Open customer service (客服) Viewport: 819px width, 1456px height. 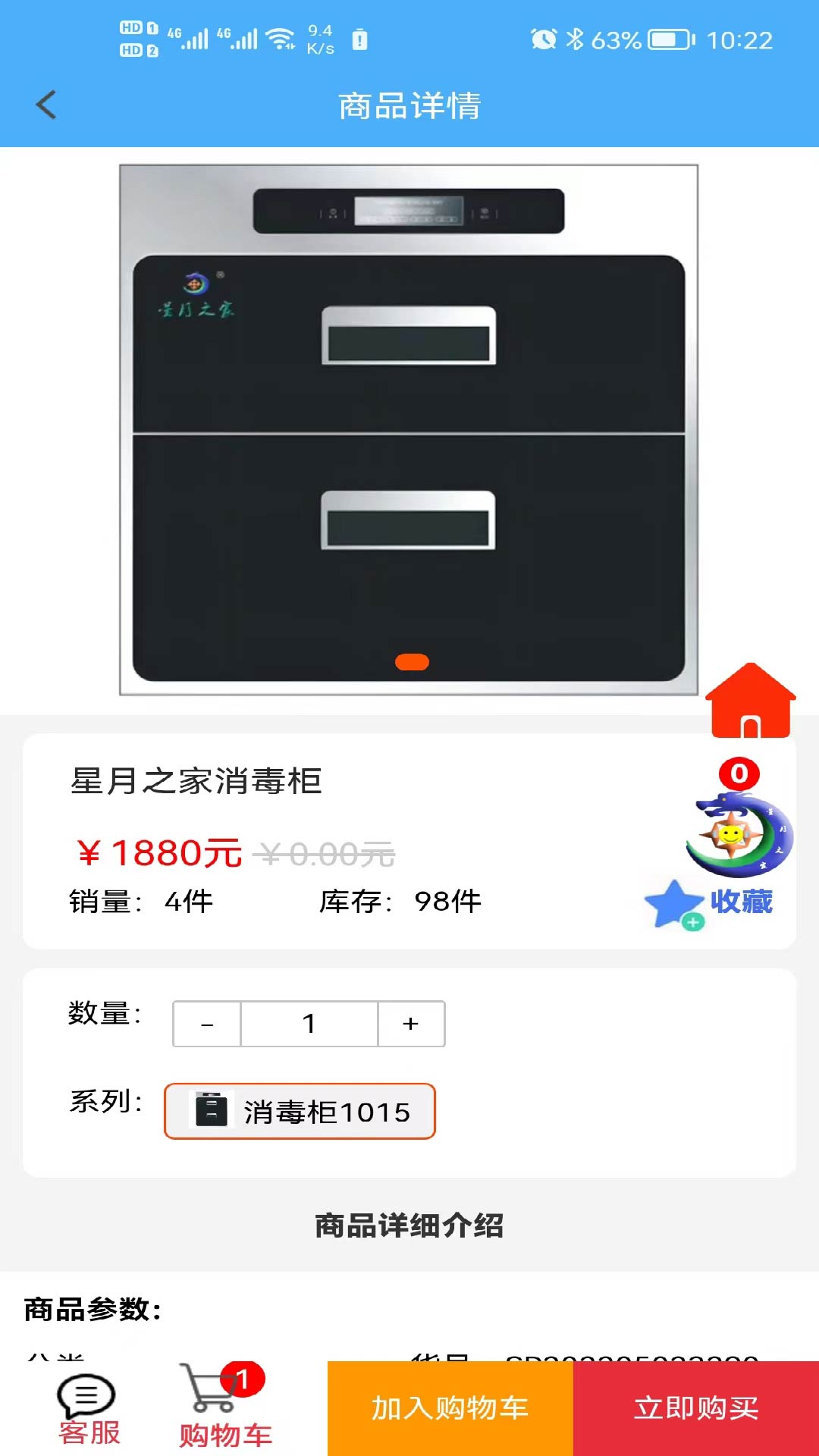pos(88,1410)
